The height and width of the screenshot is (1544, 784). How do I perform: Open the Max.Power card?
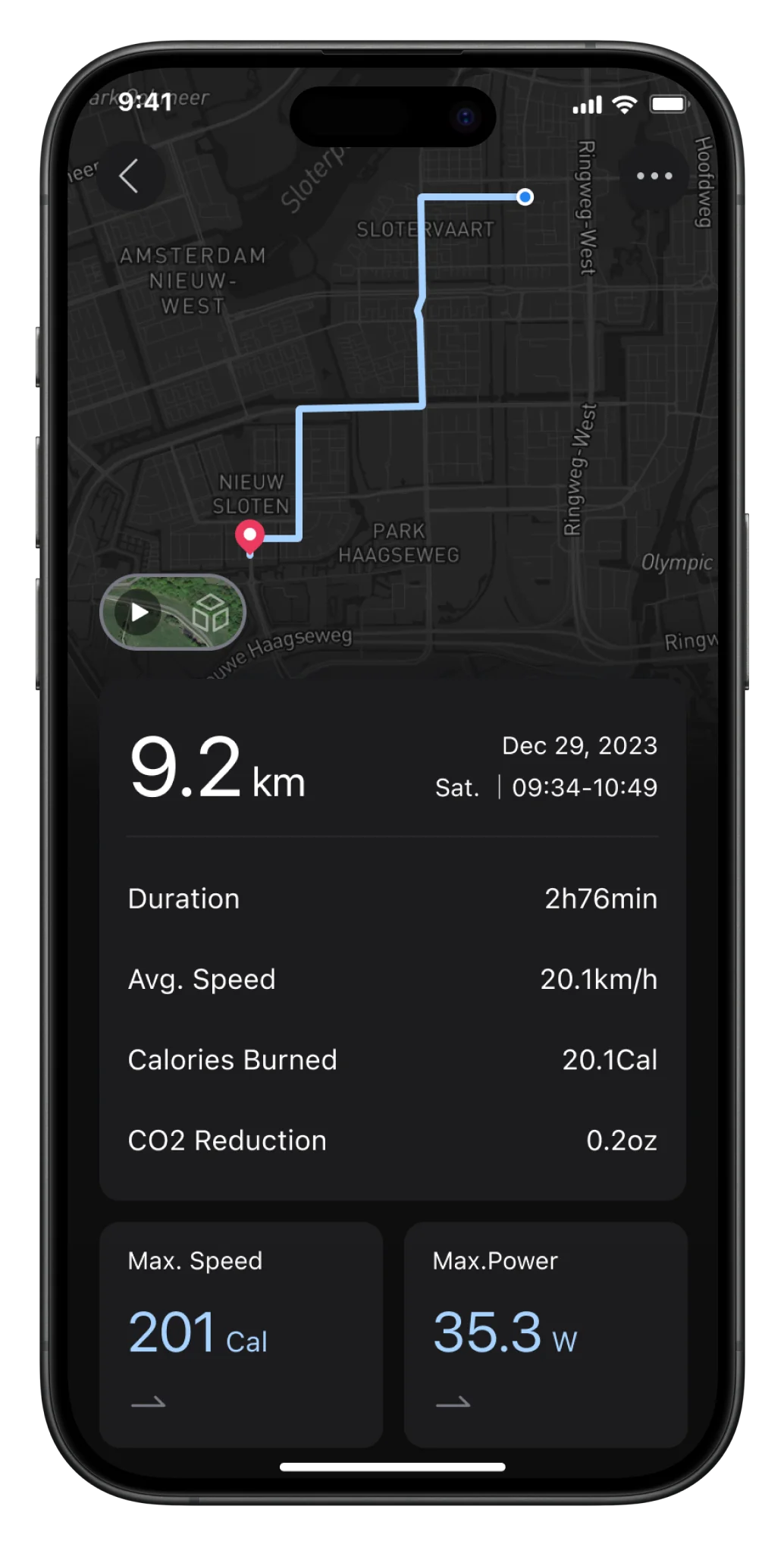click(x=545, y=1334)
